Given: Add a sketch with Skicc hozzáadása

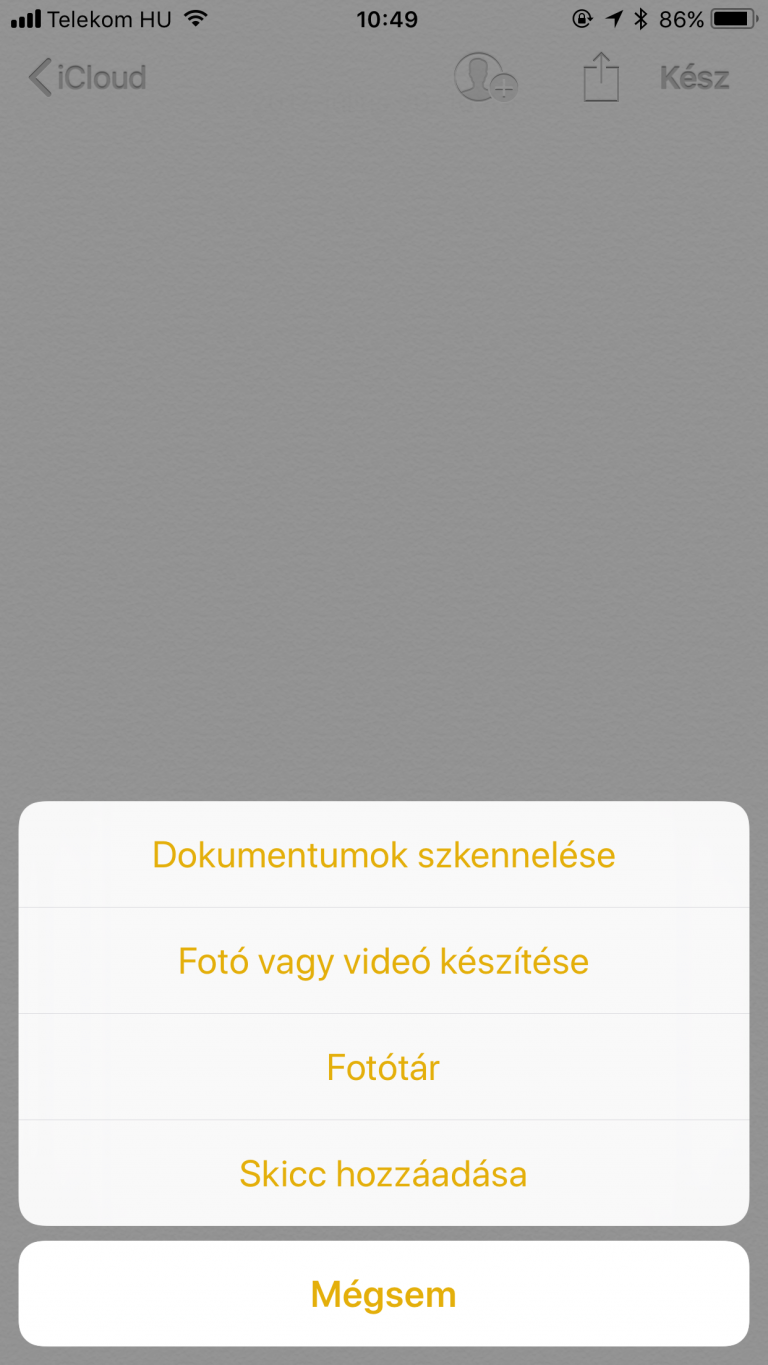Looking at the screenshot, I should pos(384,1173).
